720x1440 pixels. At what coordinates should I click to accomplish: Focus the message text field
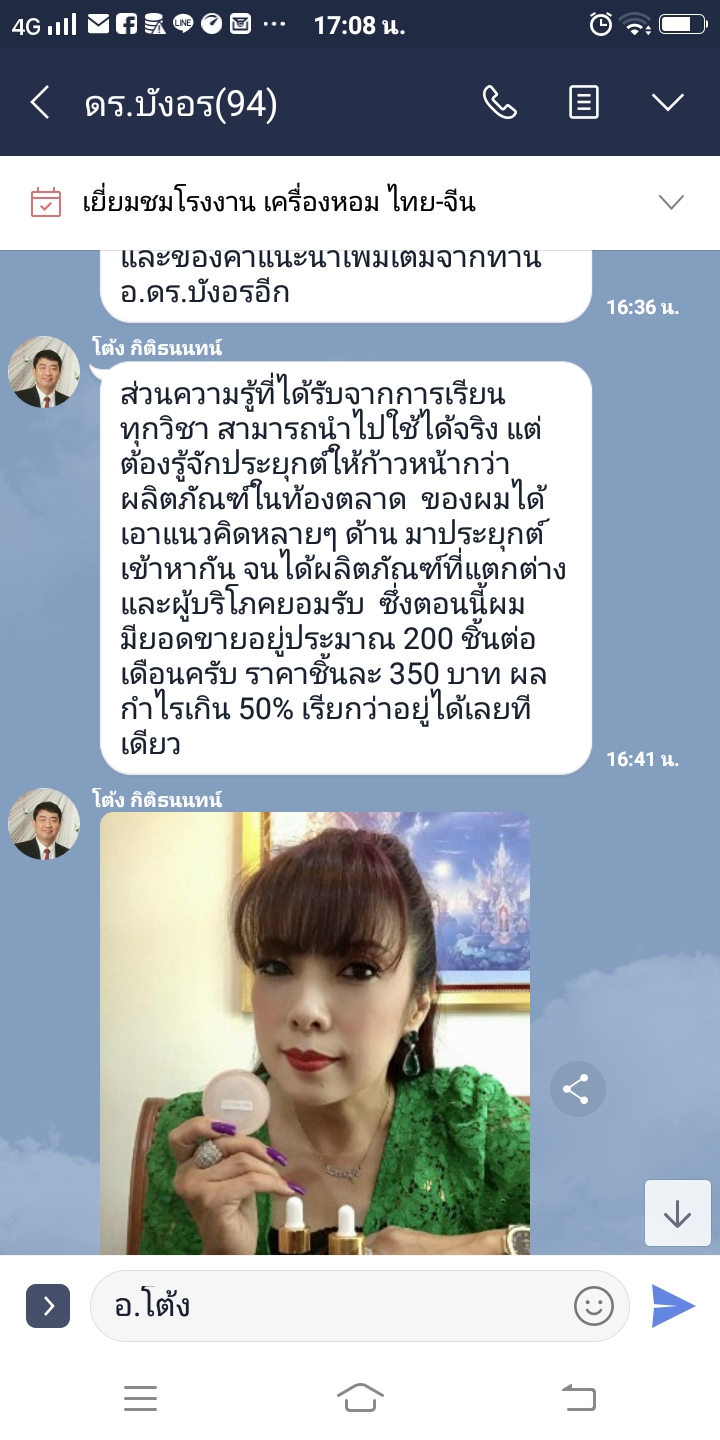(x=330, y=1306)
